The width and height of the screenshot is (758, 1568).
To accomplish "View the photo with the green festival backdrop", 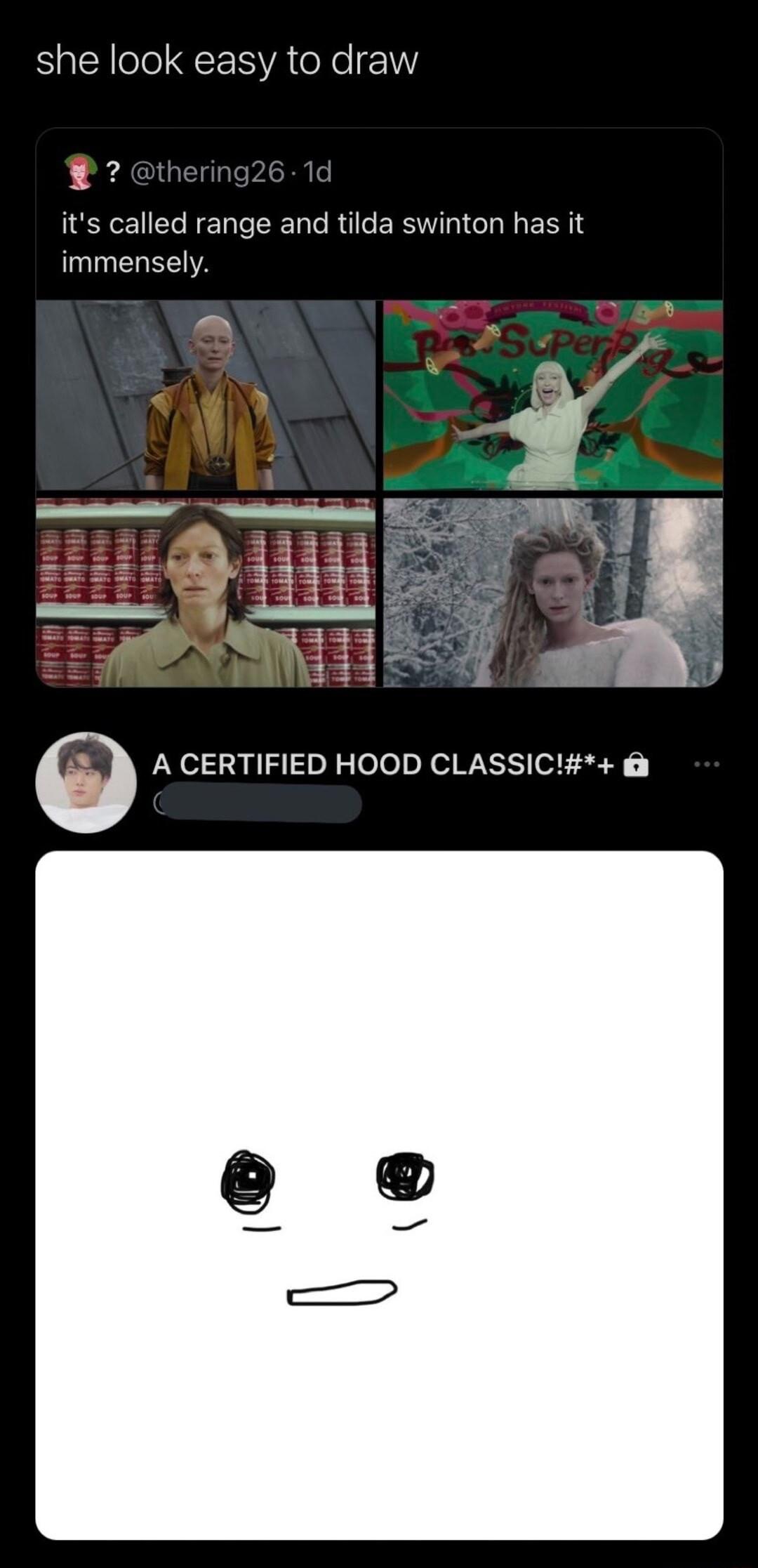I will click(x=553, y=395).
